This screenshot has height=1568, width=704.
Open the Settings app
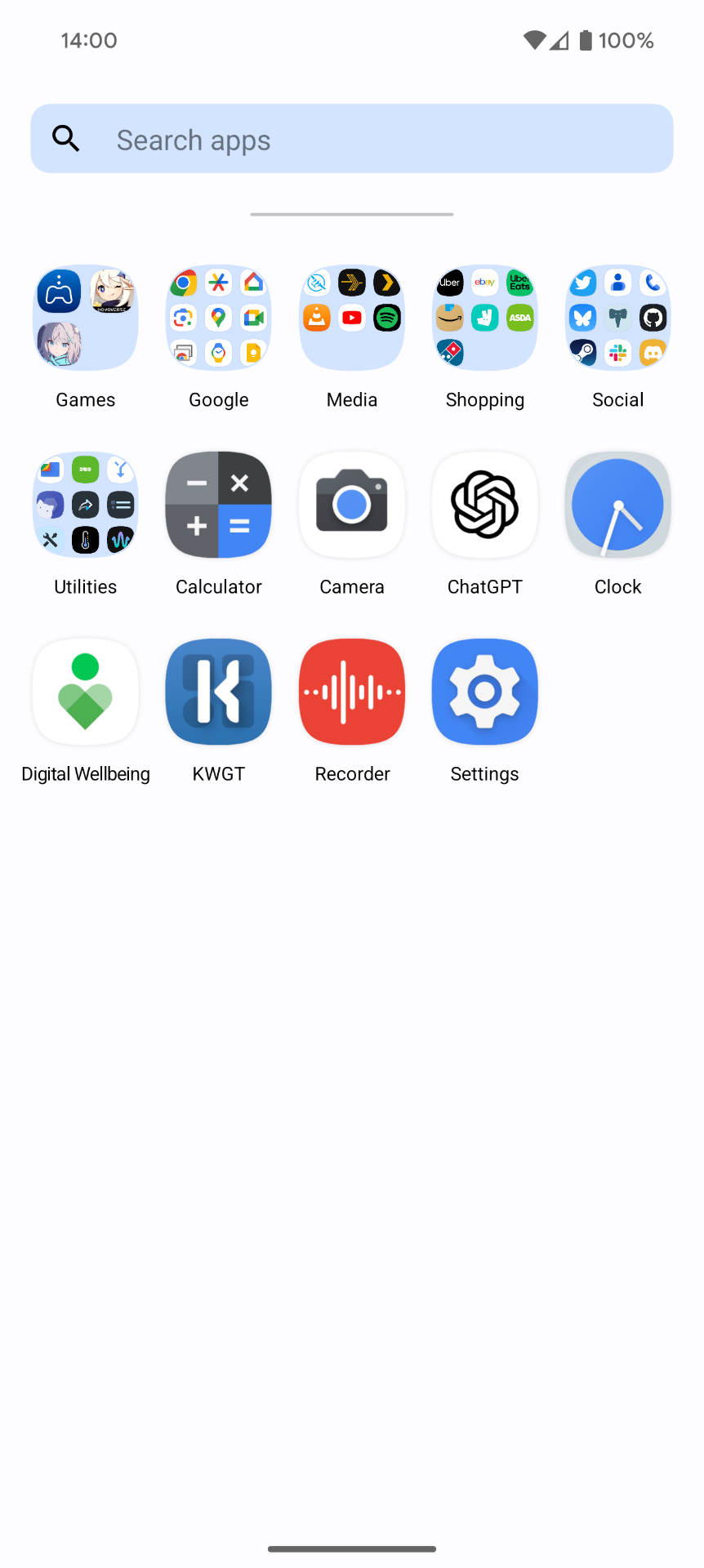(484, 692)
